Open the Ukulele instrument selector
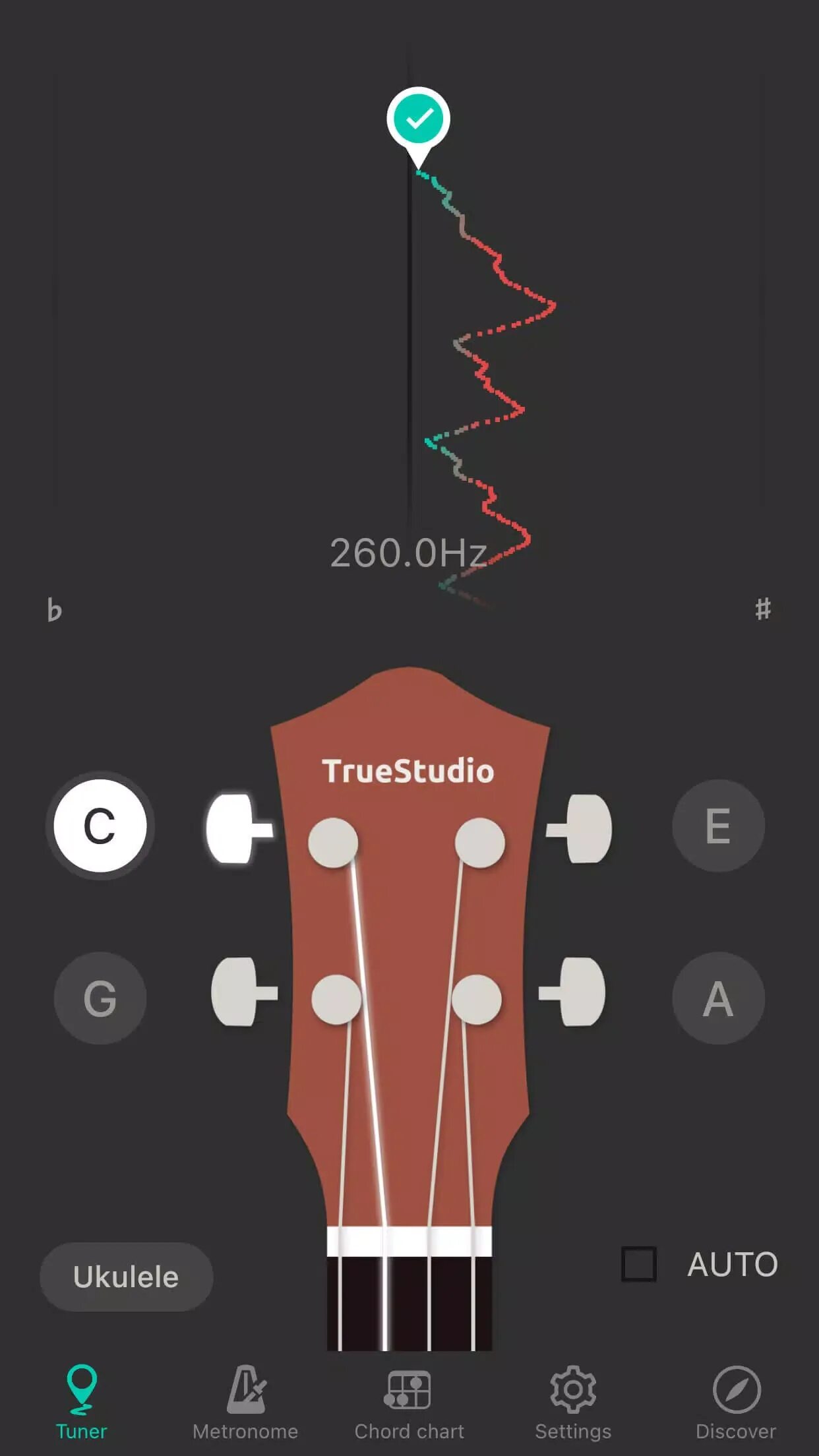Viewport: 819px width, 1456px height. point(126,1277)
